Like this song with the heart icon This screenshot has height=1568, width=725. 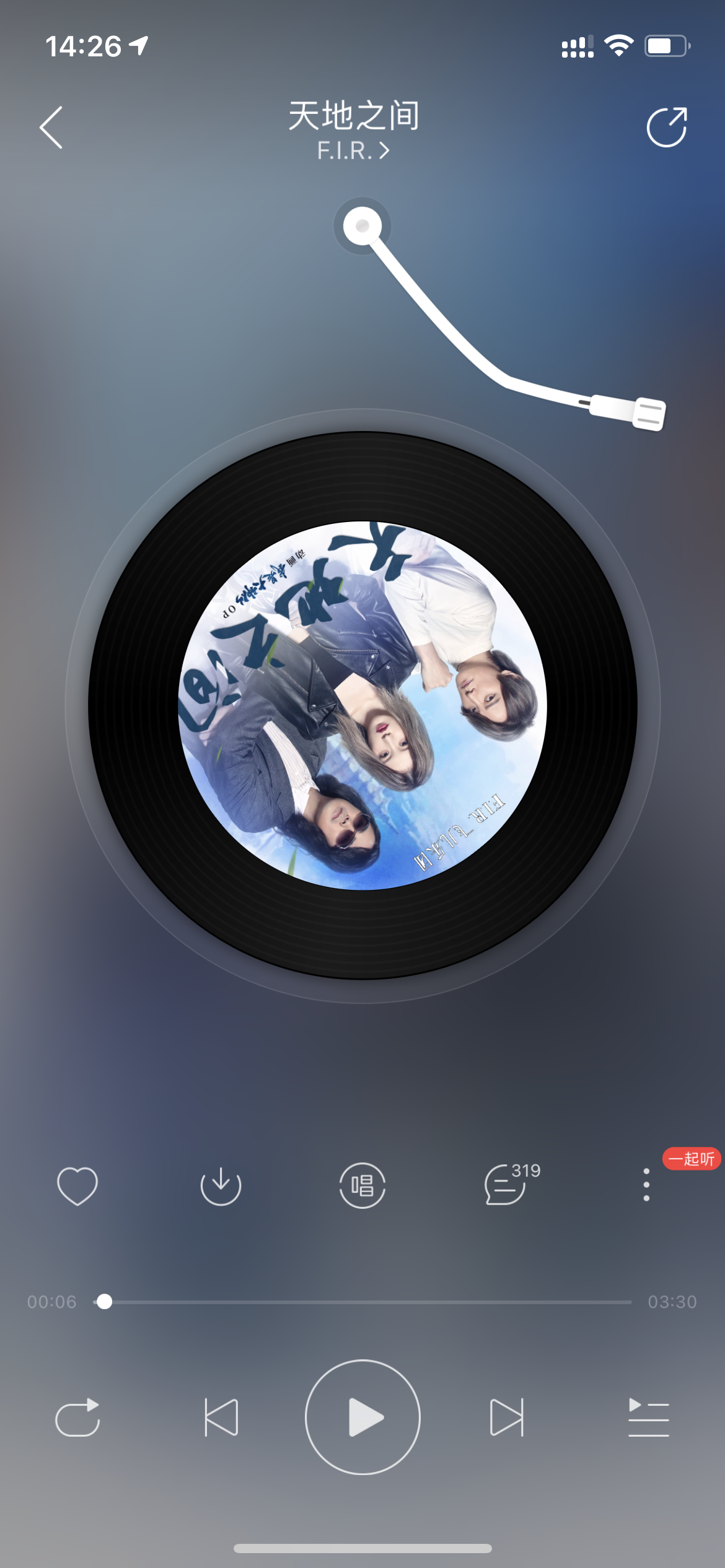(x=77, y=1185)
